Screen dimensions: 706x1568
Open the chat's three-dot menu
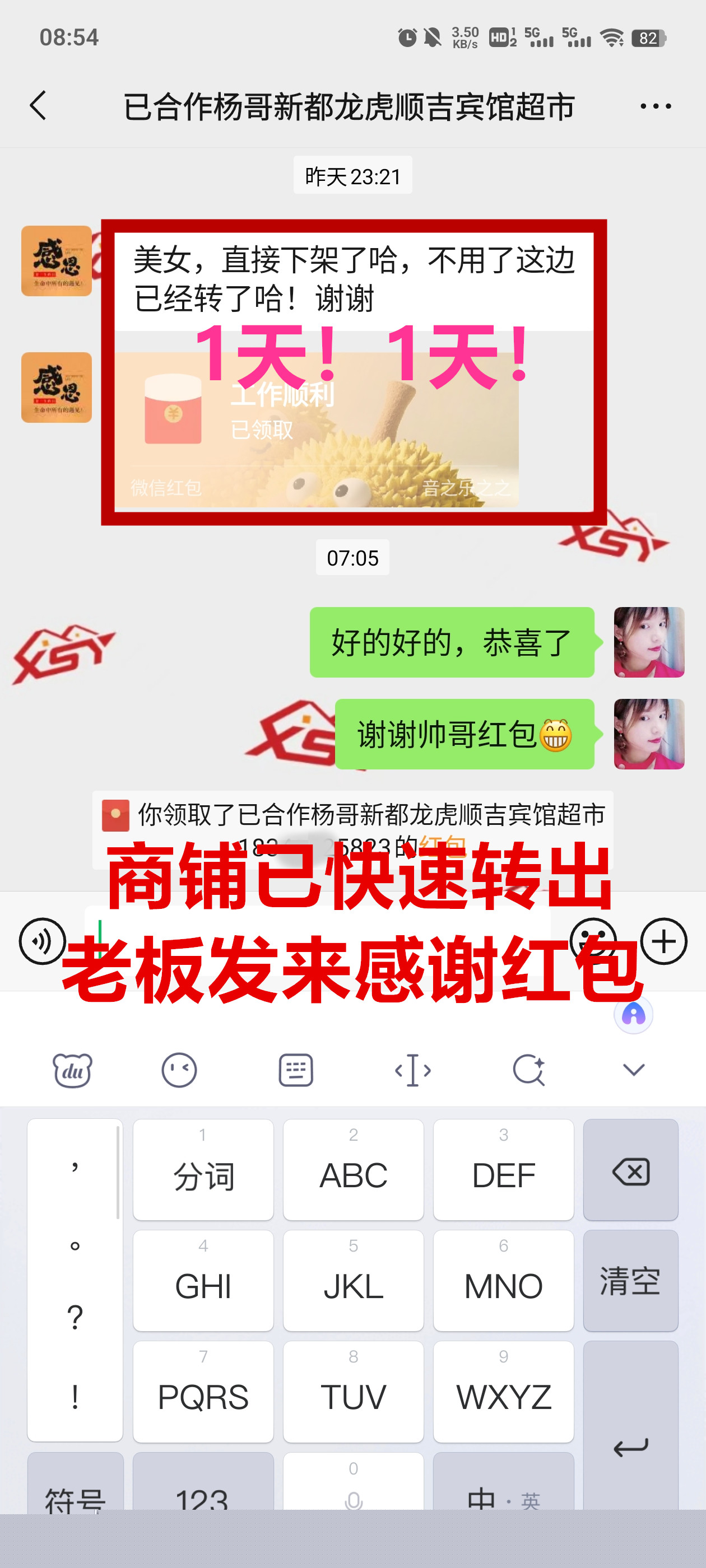coord(656,106)
